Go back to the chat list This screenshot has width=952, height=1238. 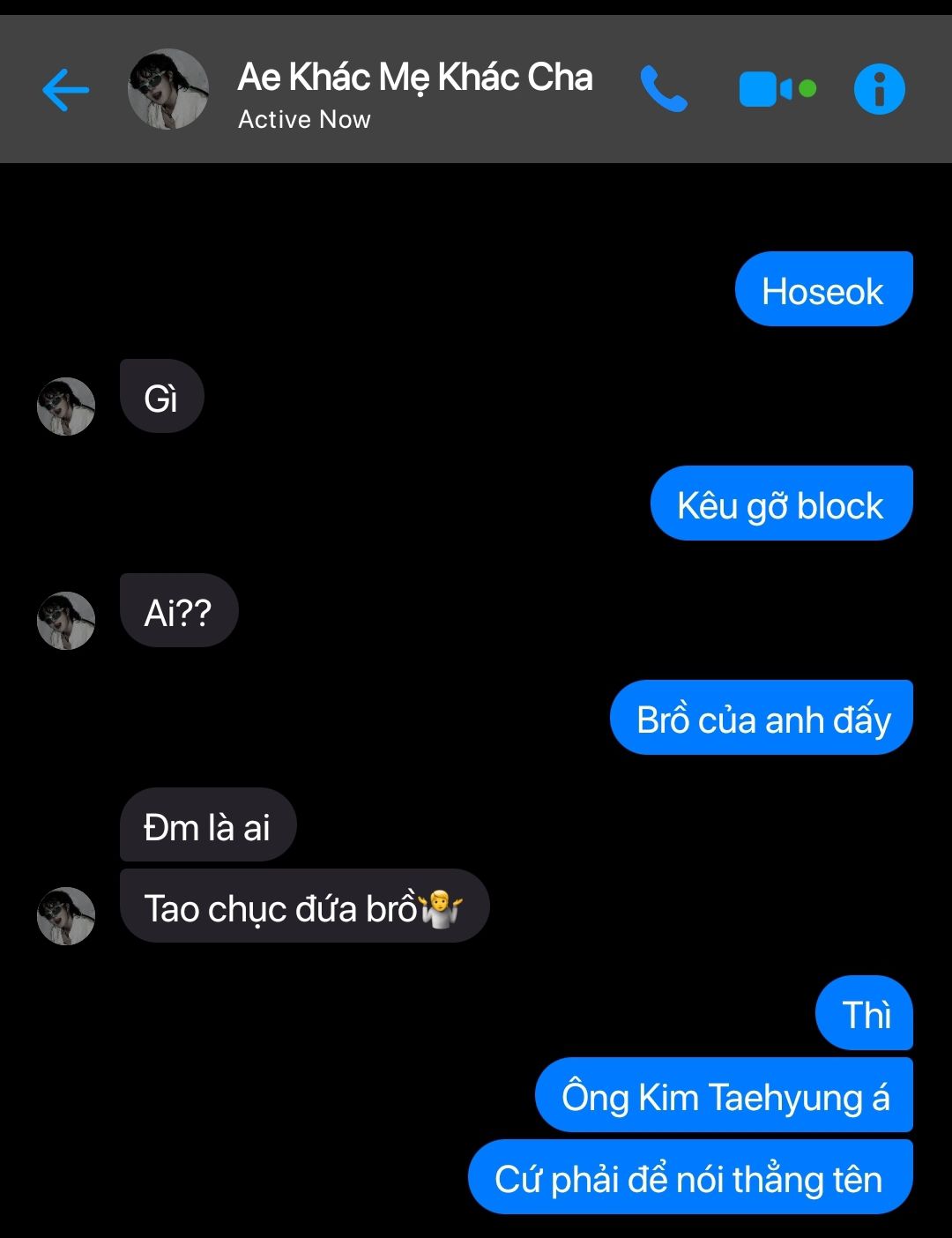[65, 90]
